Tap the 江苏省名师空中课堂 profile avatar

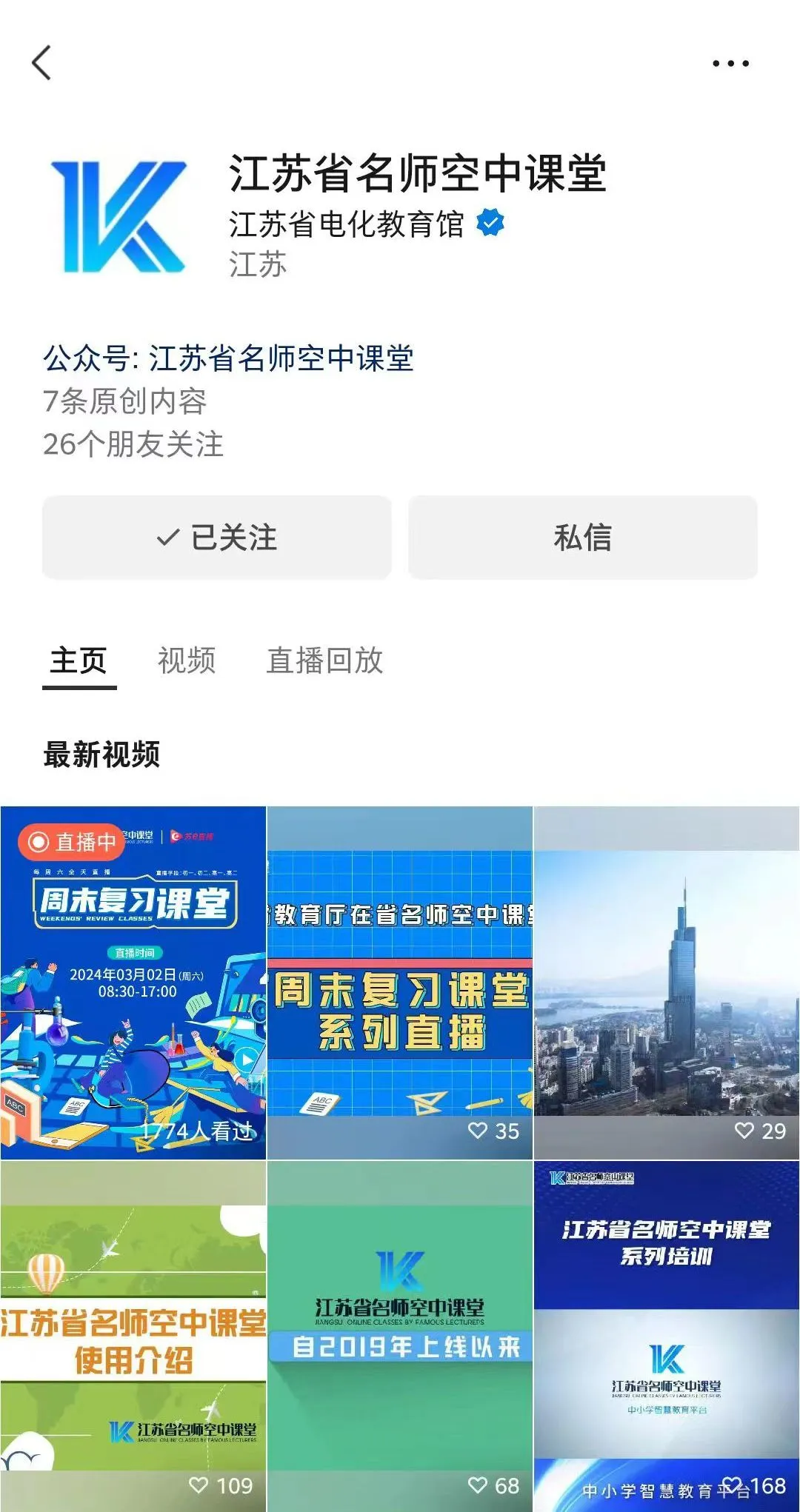(119, 216)
